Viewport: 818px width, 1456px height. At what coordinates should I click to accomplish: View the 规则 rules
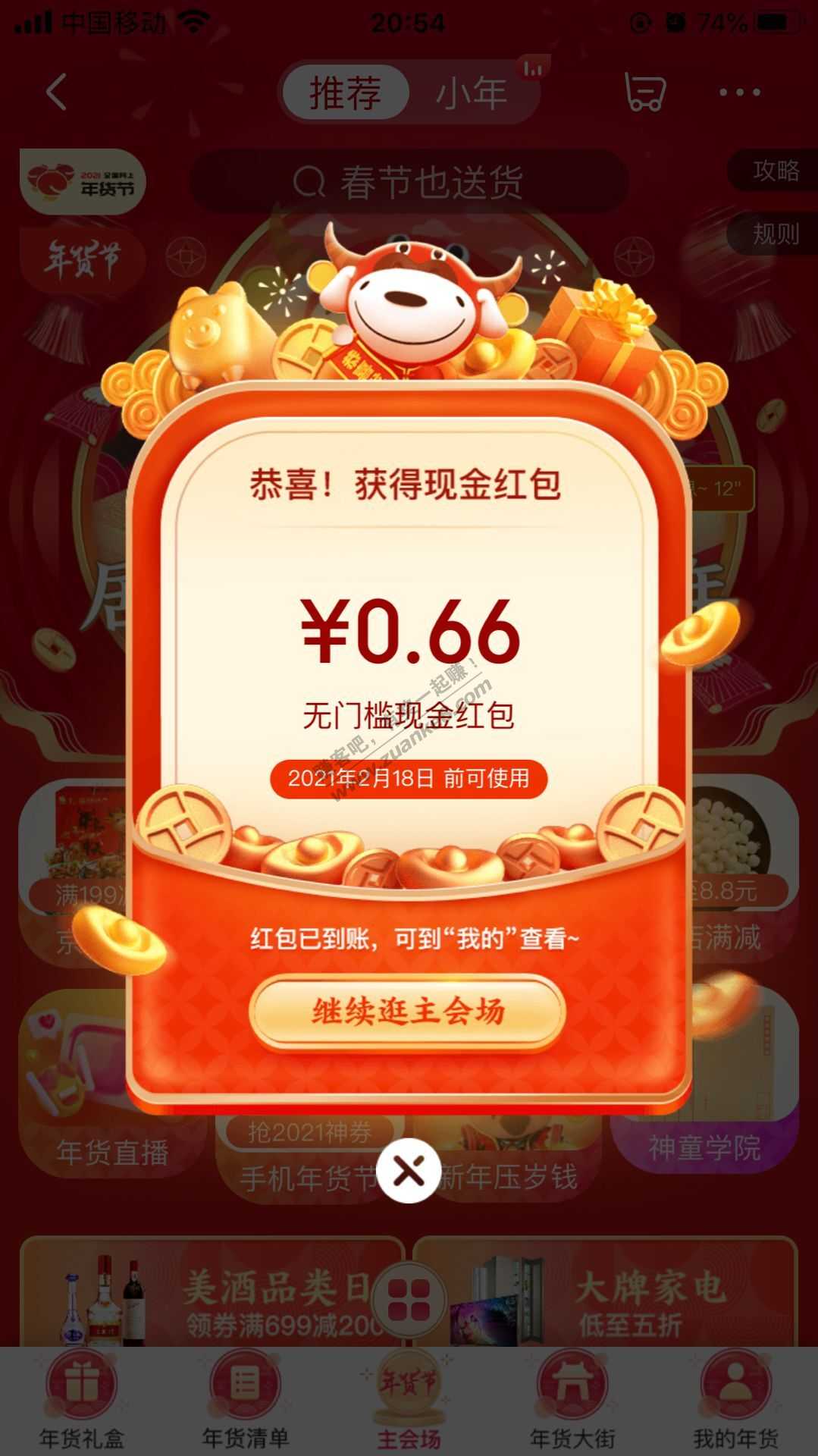click(x=775, y=234)
